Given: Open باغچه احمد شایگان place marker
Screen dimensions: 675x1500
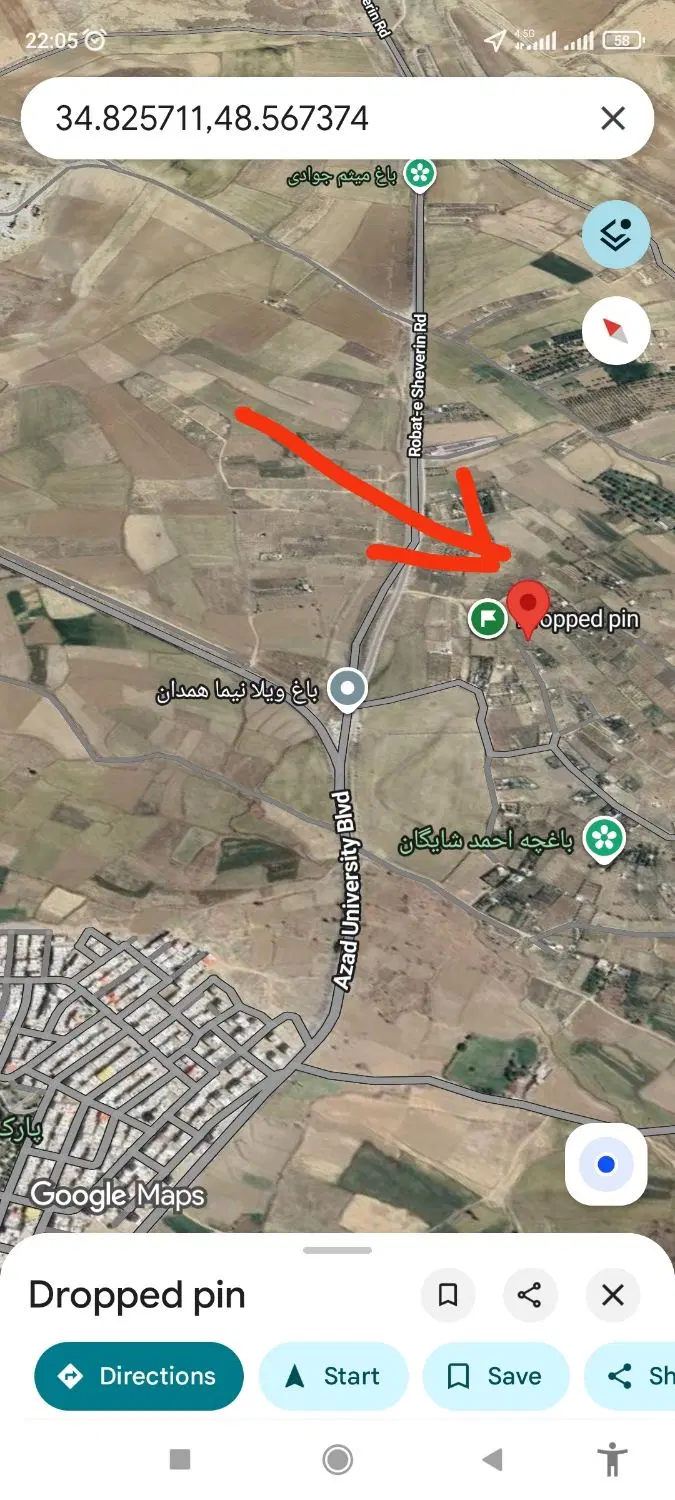Looking at the screenshot, I should (x=603, y=839).
